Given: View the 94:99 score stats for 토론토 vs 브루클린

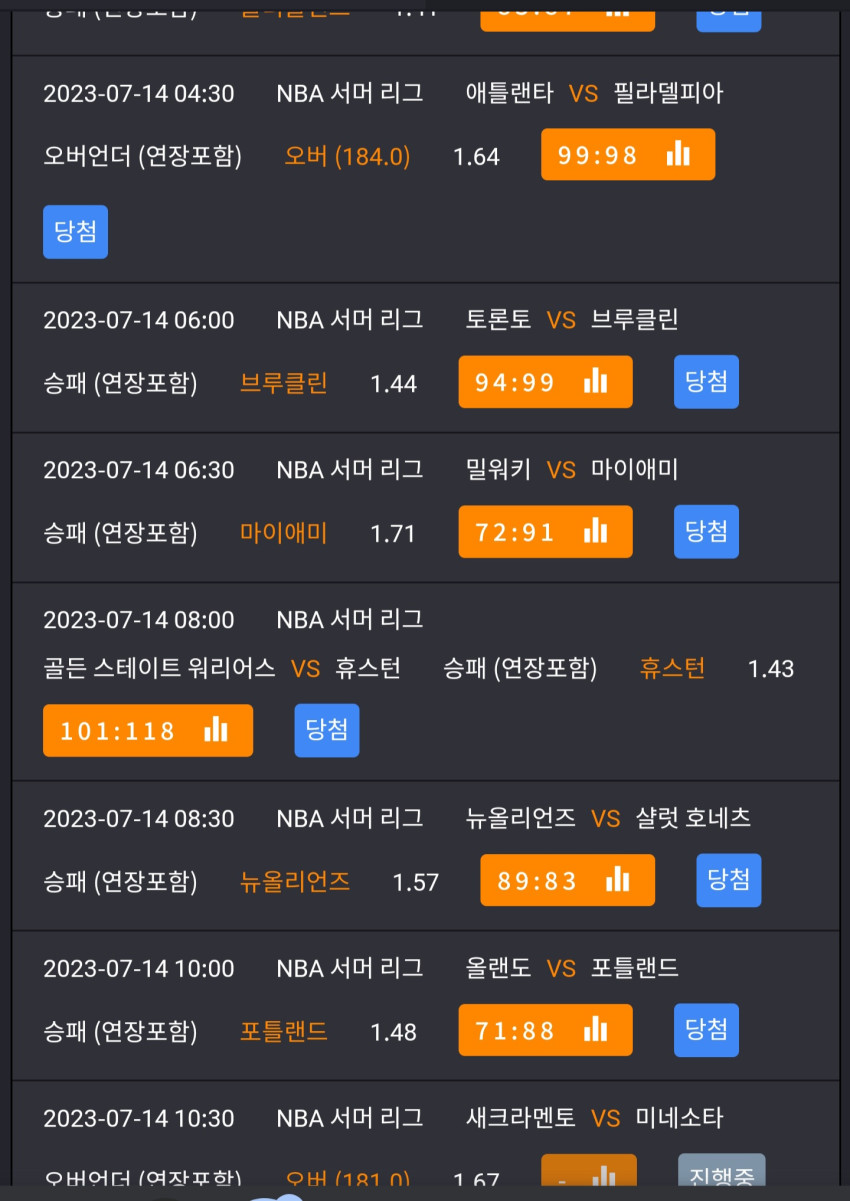Looking at the screenshot, I should coord(546,382).
